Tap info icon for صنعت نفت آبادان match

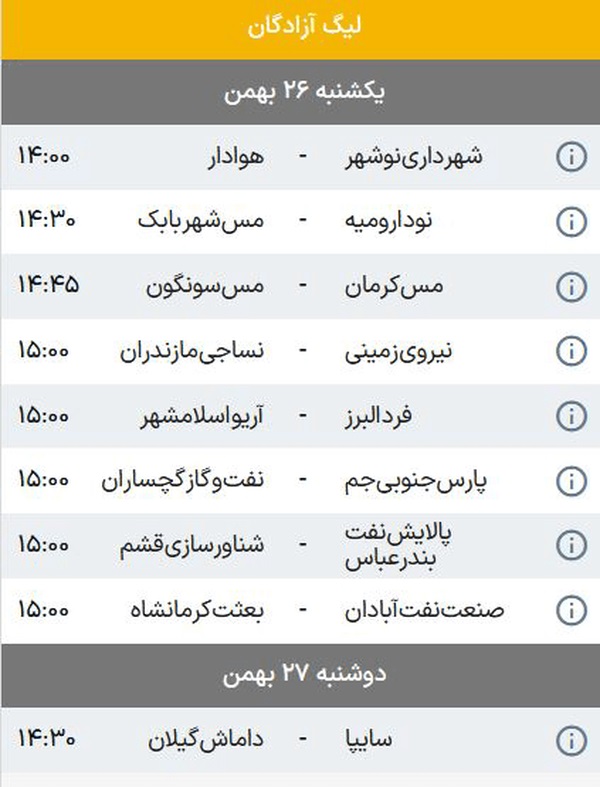tap(571, 609)
